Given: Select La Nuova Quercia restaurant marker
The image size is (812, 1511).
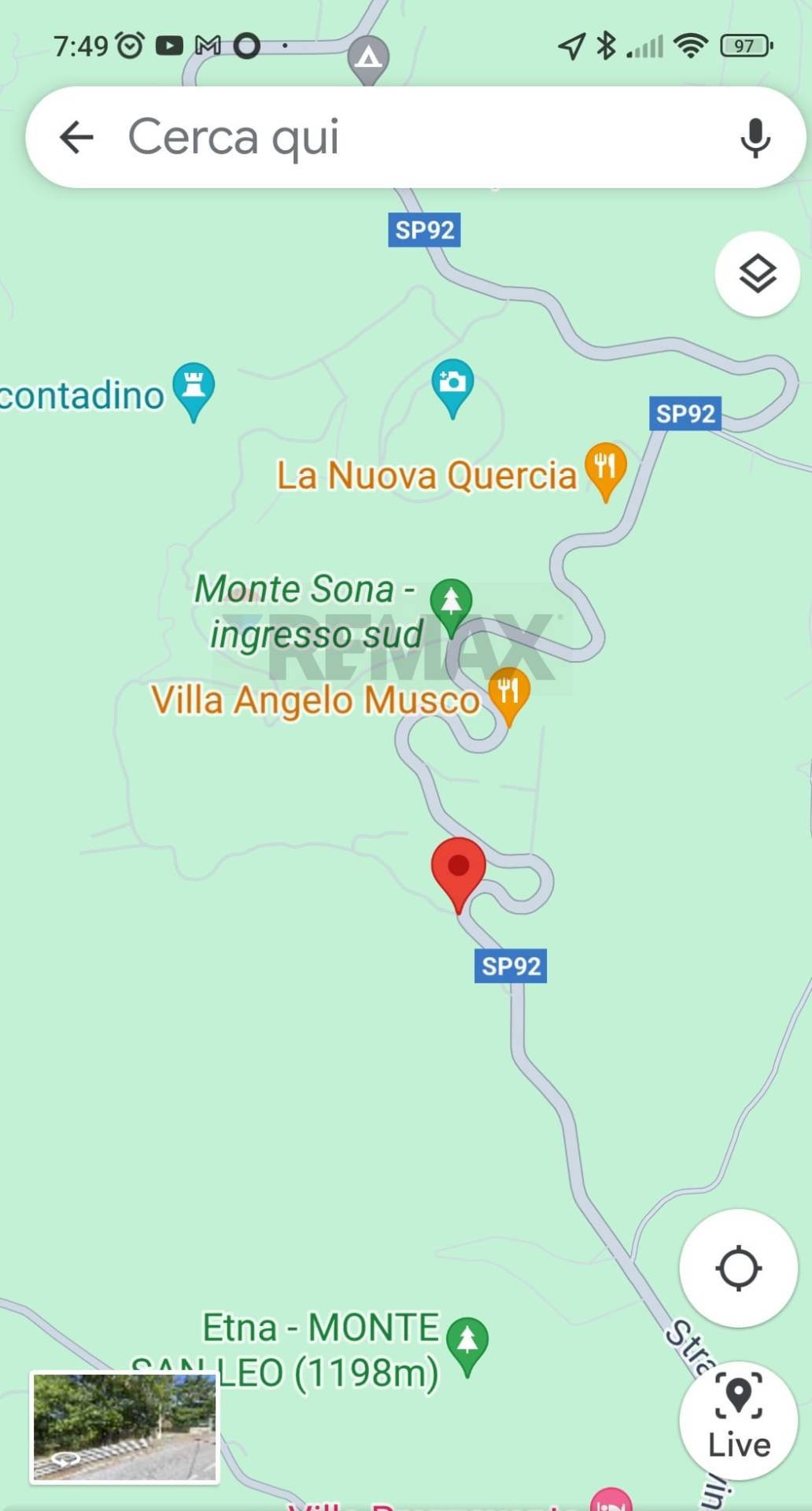Looking at the screenshot, I should (605, 468).
